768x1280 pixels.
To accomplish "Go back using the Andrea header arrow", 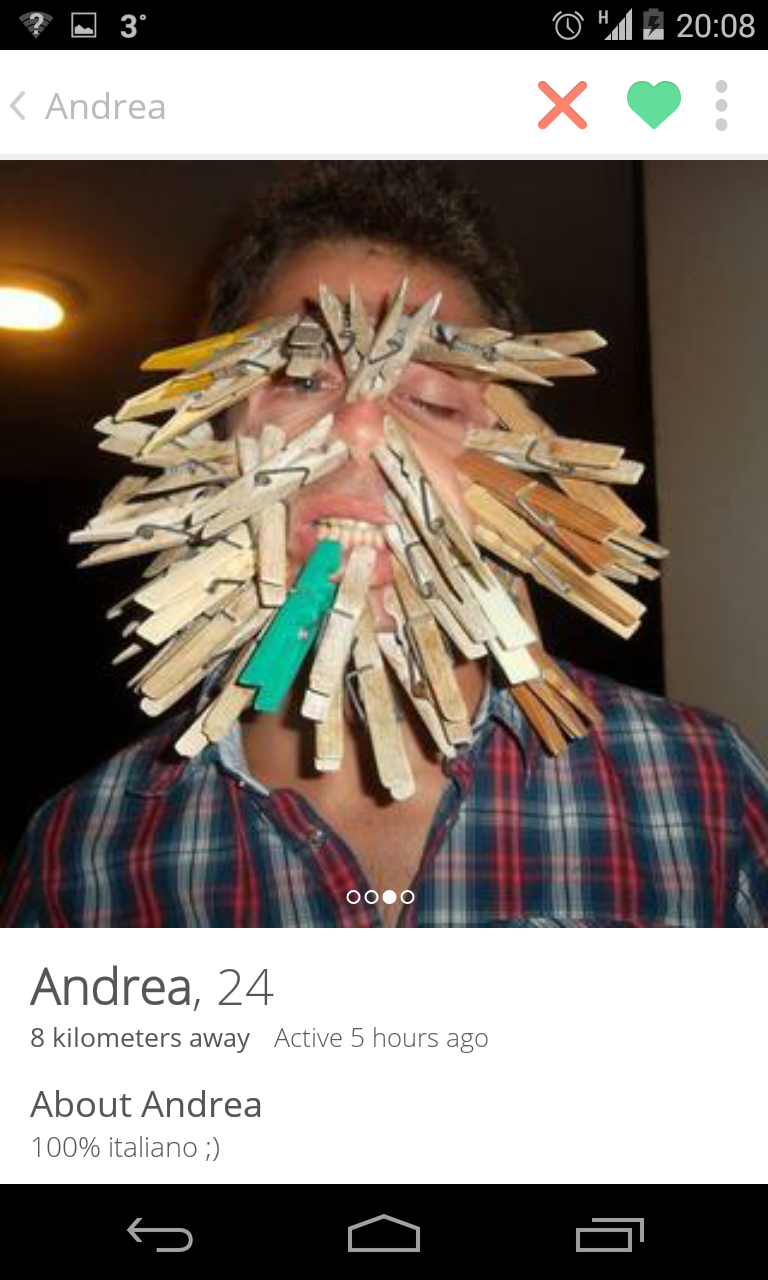I will 18,106.
